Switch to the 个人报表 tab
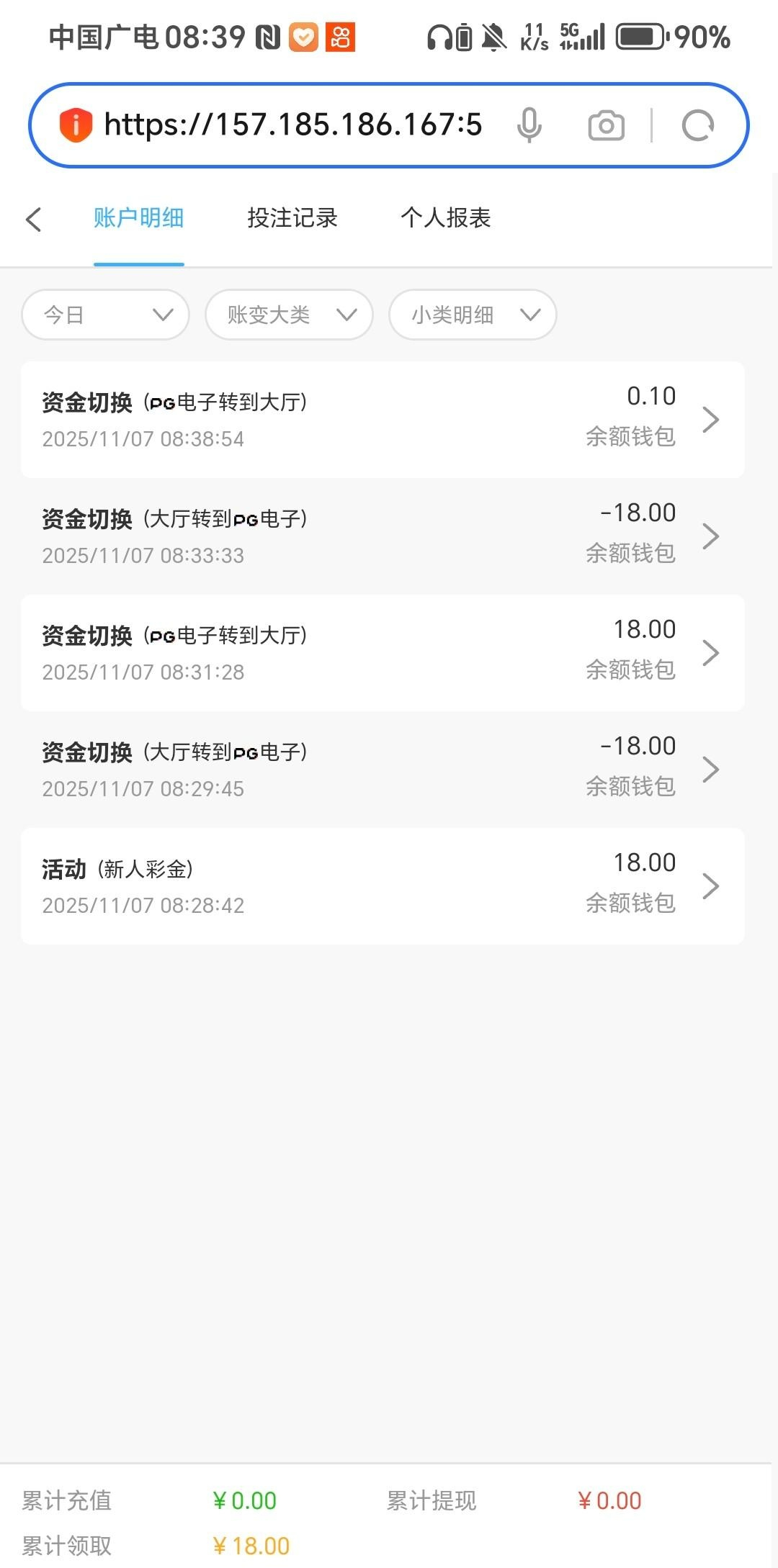 tap(445, 218)
